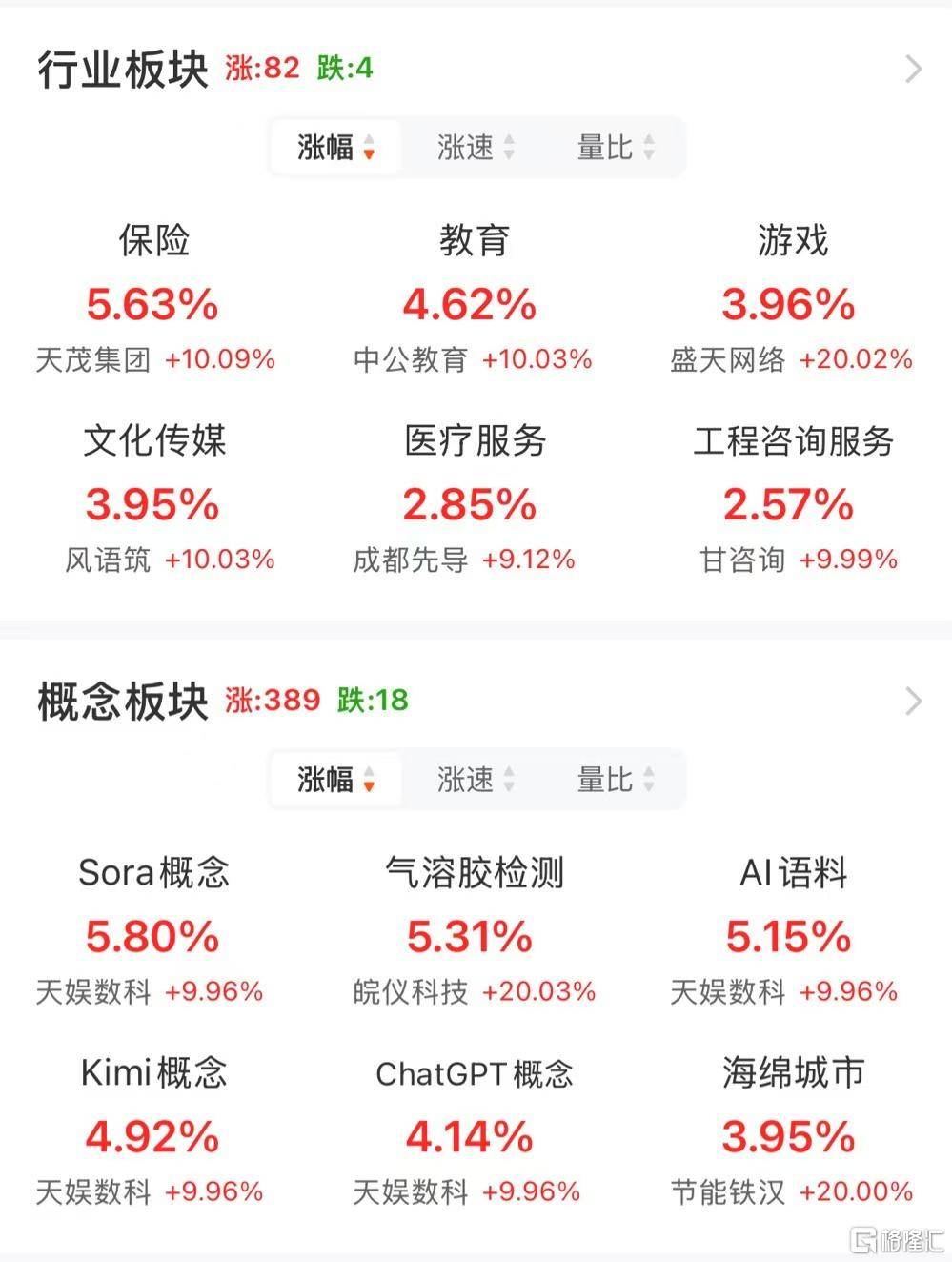Open the 概念板块 expanded view via right chevron
Image resolution: width=952 pixels, height=1262 pixels.
(x=913, y=702)
